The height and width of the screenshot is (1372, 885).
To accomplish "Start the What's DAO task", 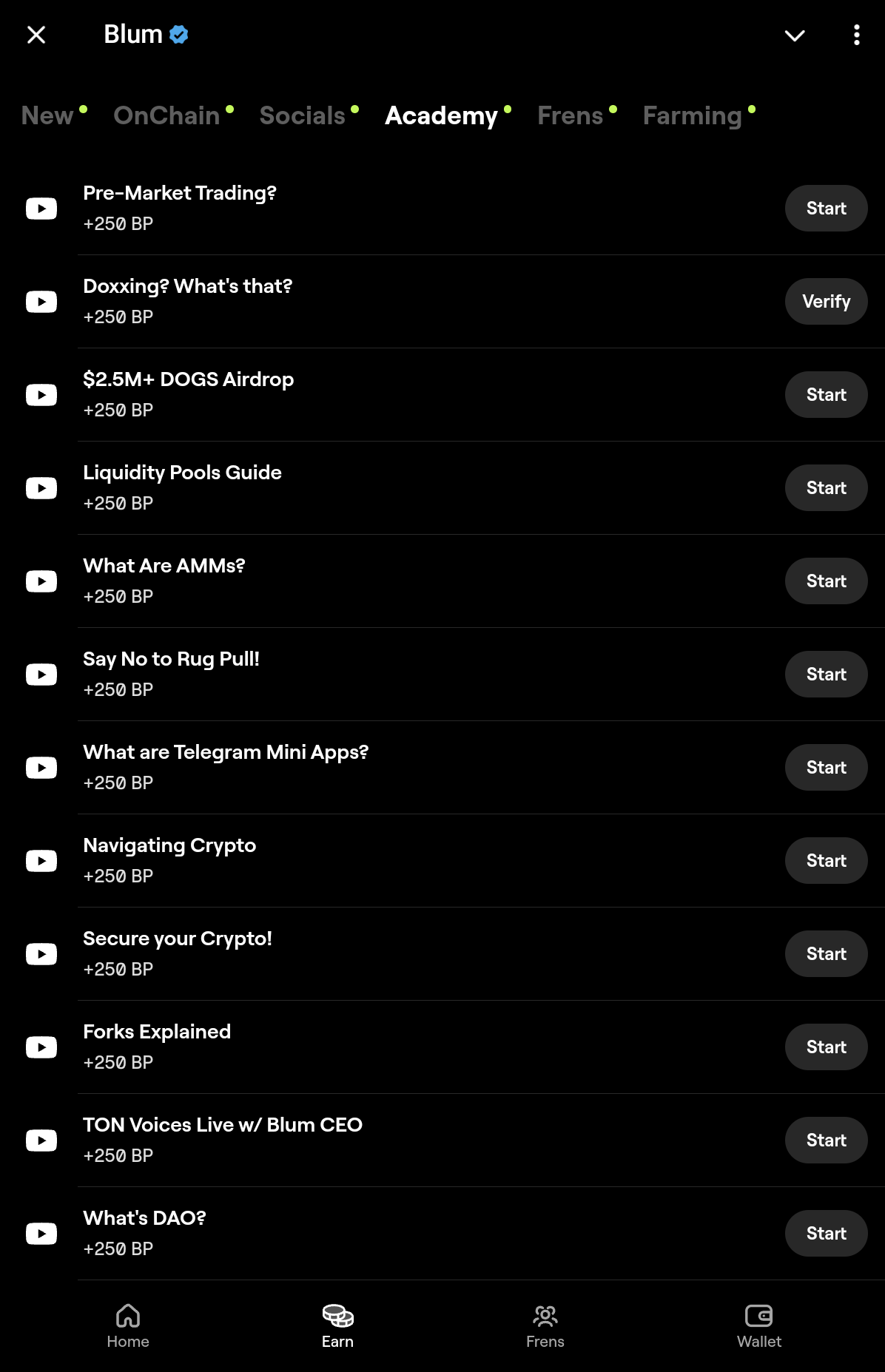I will 826,1234.
